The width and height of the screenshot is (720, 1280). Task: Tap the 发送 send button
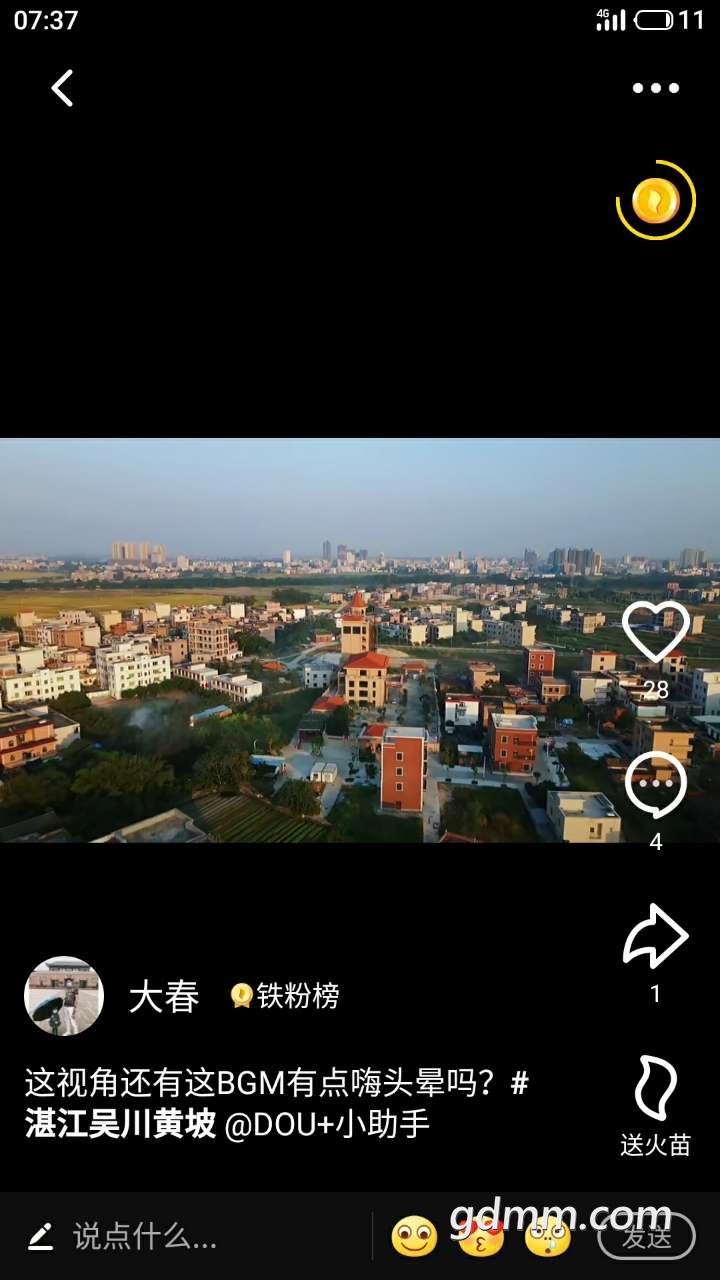(x=646, y=1237)
